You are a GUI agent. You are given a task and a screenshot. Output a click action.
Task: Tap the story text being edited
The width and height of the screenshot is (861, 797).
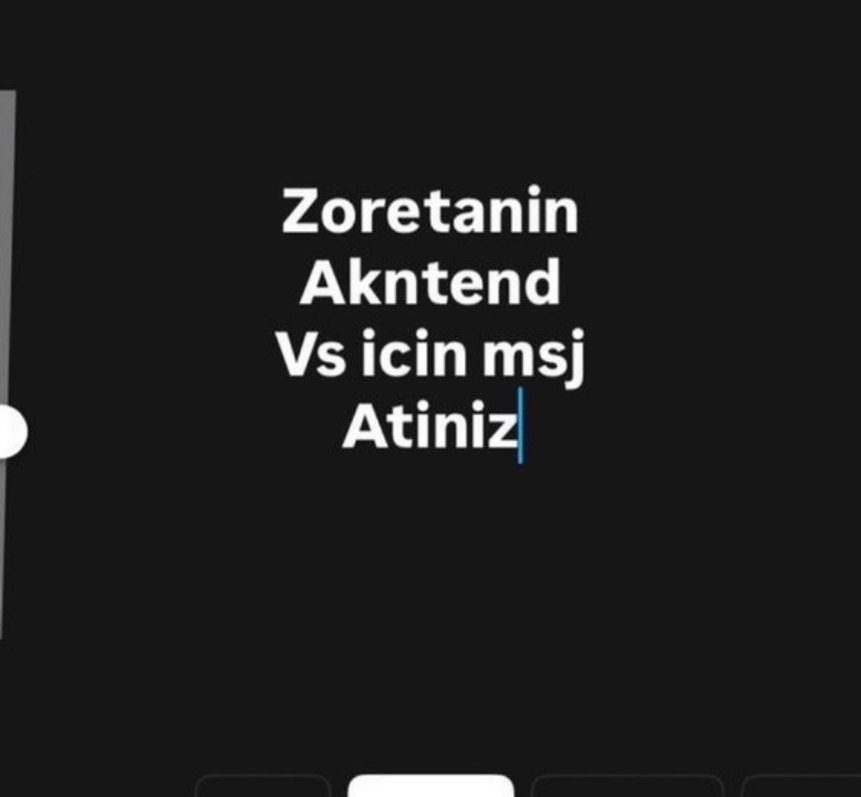[430, 320]
